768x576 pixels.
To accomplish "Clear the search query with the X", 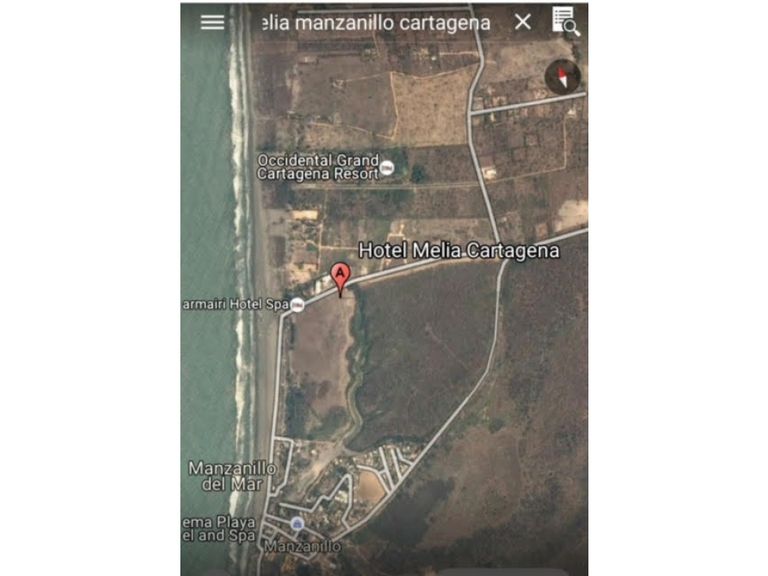I will point(522,22).
